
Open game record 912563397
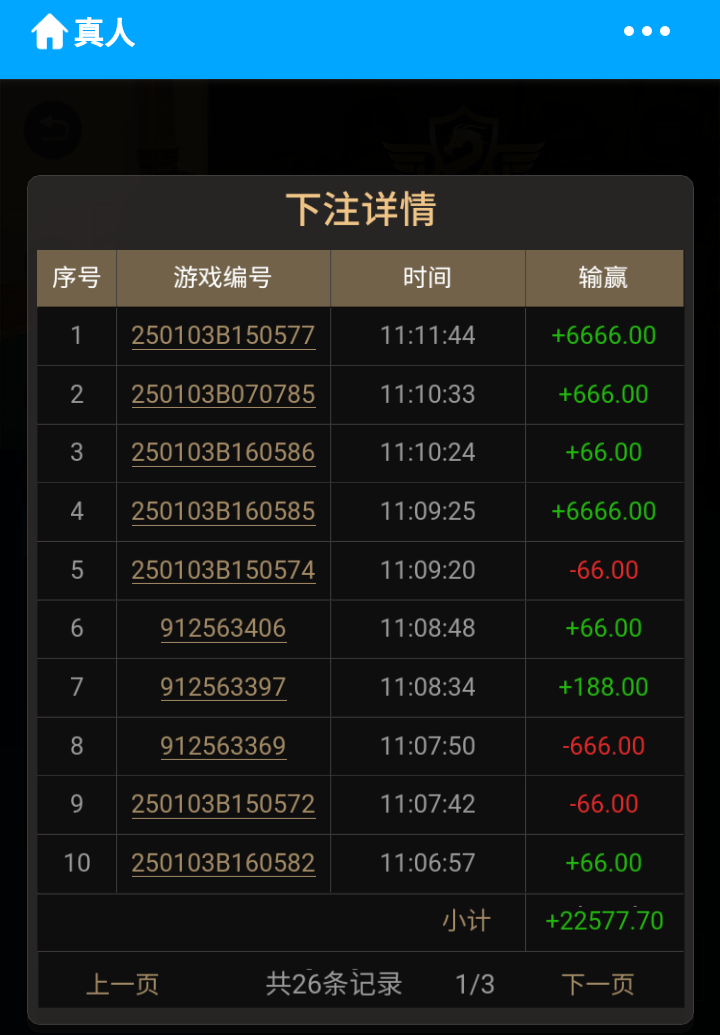(223, 687)
